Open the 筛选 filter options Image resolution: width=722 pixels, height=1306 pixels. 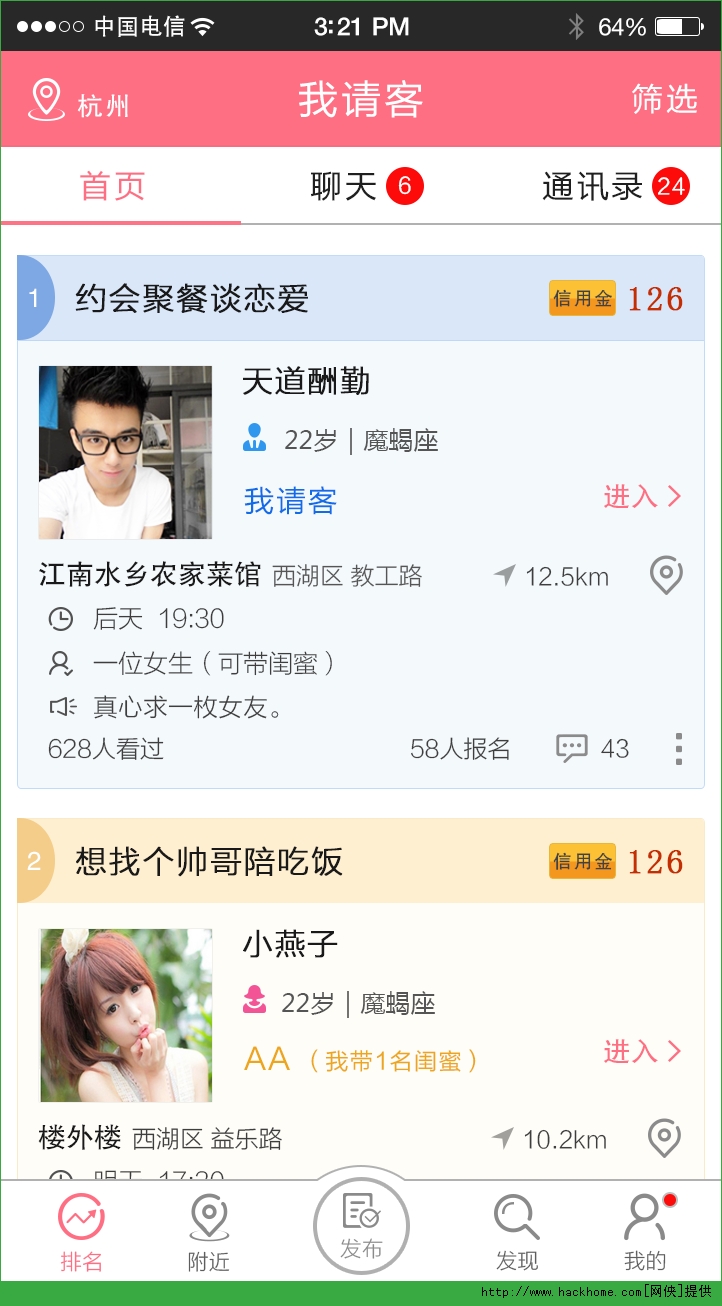(x=664, y=99)
